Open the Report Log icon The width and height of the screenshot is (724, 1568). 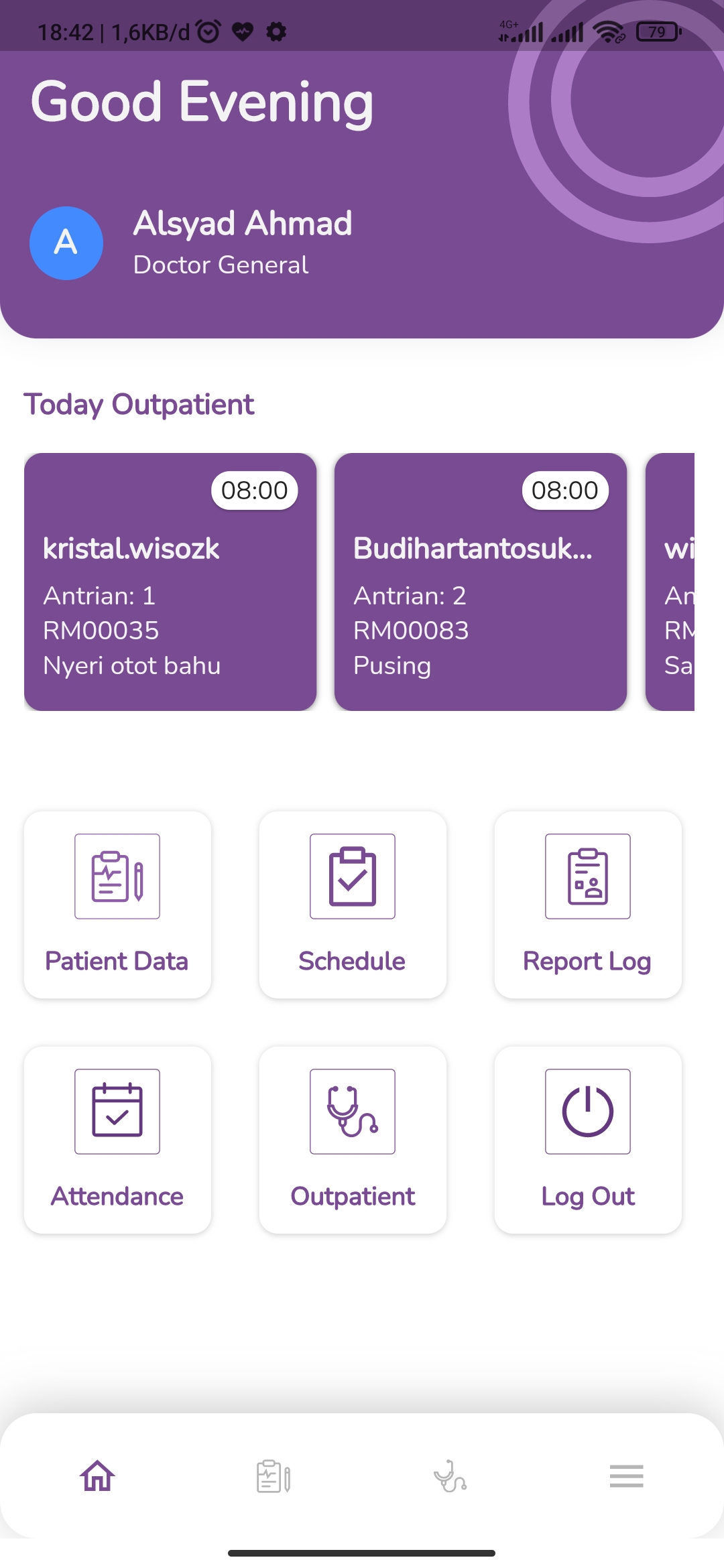coord(587,876)
